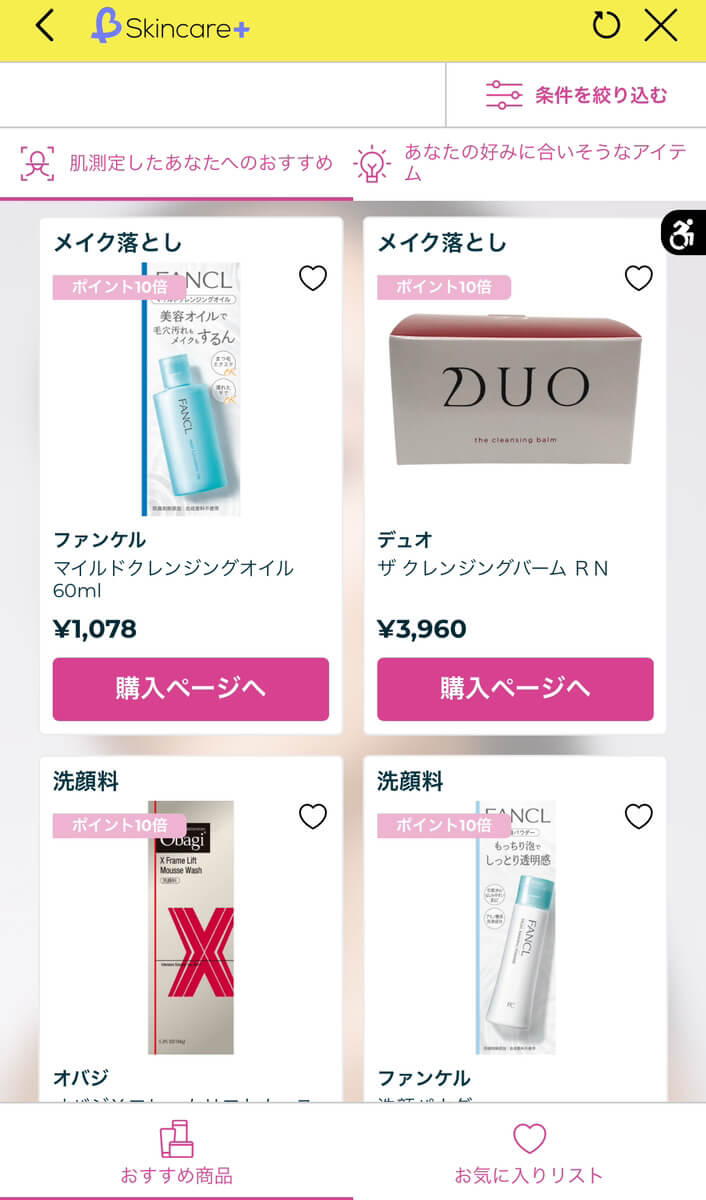Switch to the おすすめ商品 bottom tab
This screenshot has height=1200, width=706.
click(176, 1152)
